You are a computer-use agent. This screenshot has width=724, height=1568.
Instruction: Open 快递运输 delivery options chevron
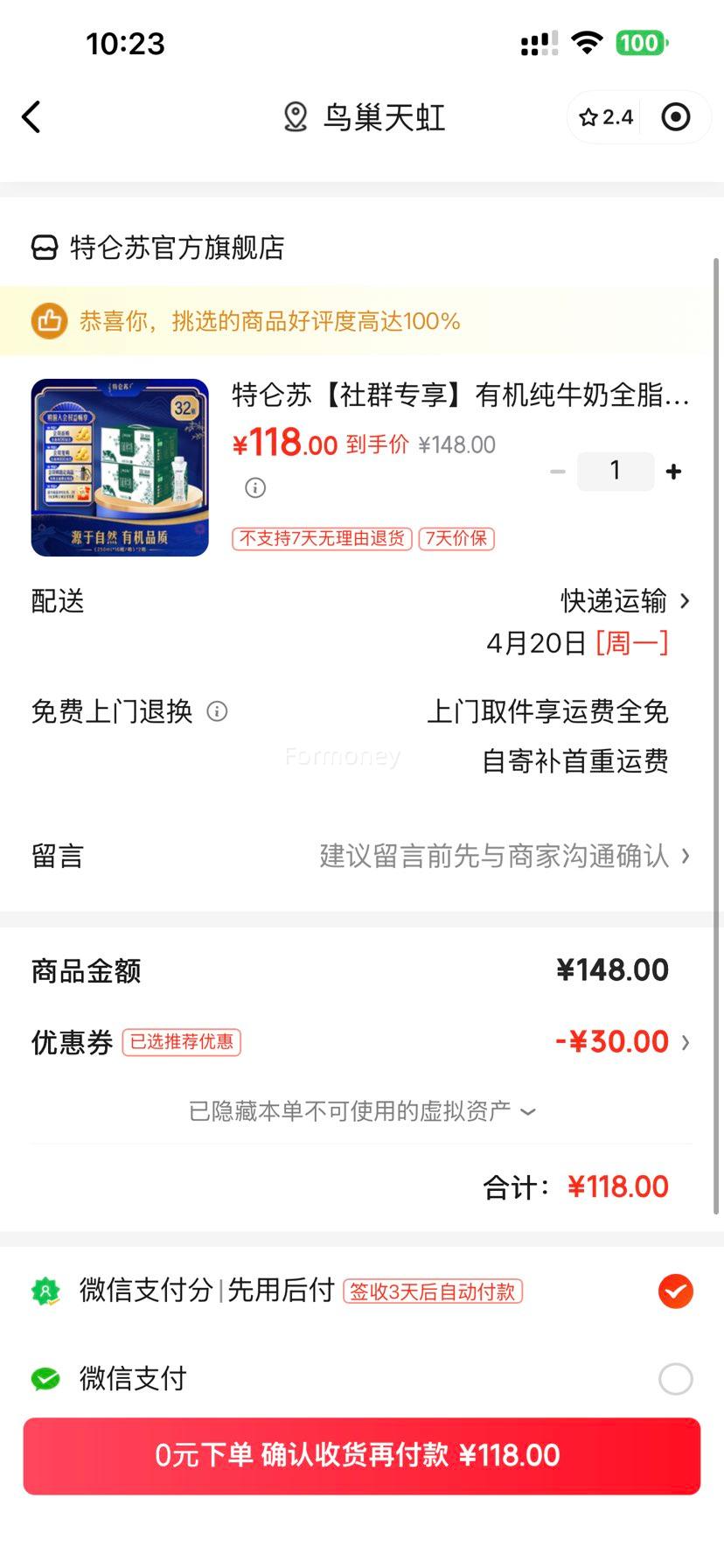coord(687,600)
